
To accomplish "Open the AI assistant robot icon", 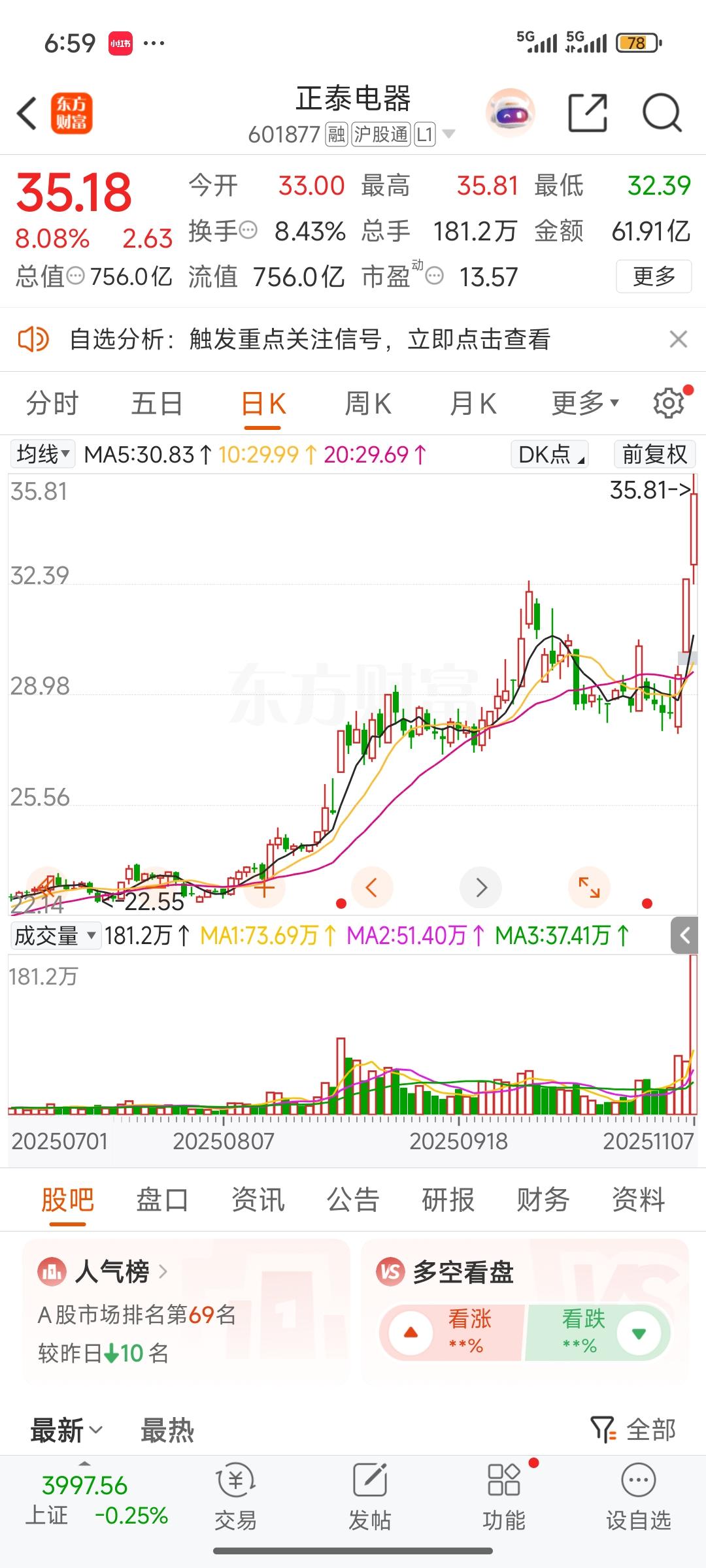I will pos(511,114).
